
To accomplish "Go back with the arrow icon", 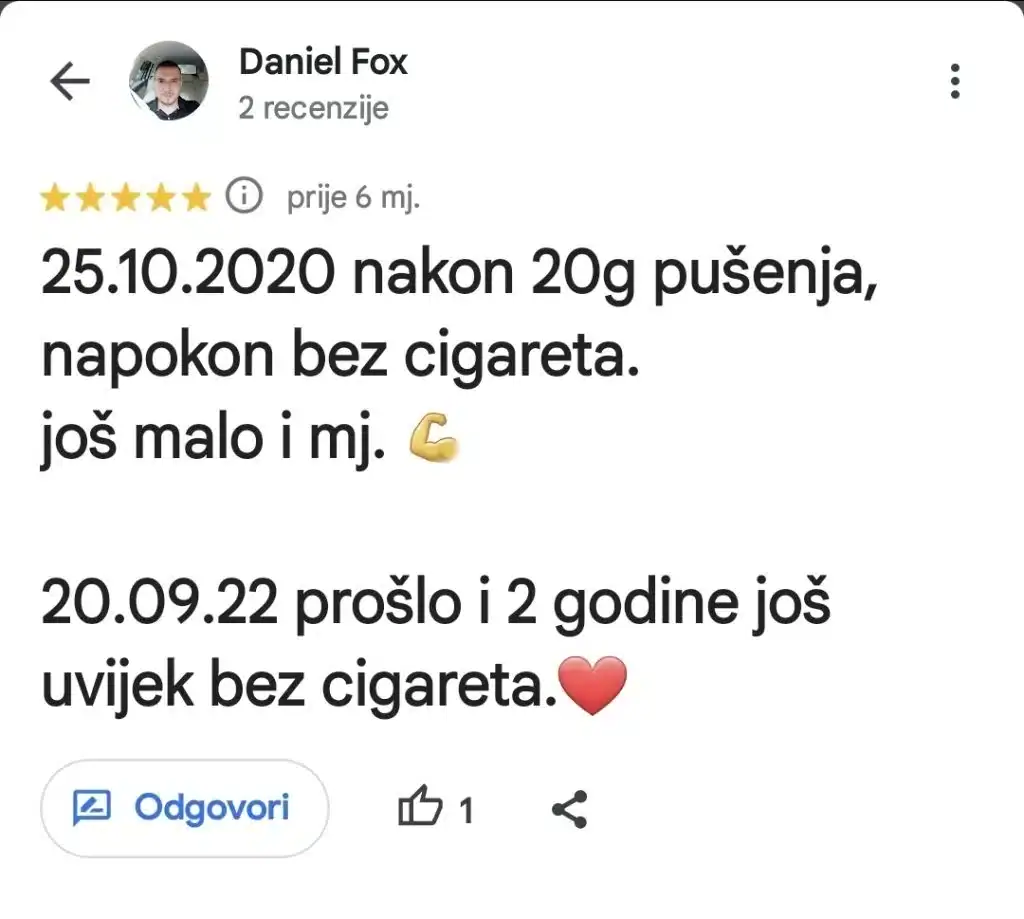I will point(70,82).
